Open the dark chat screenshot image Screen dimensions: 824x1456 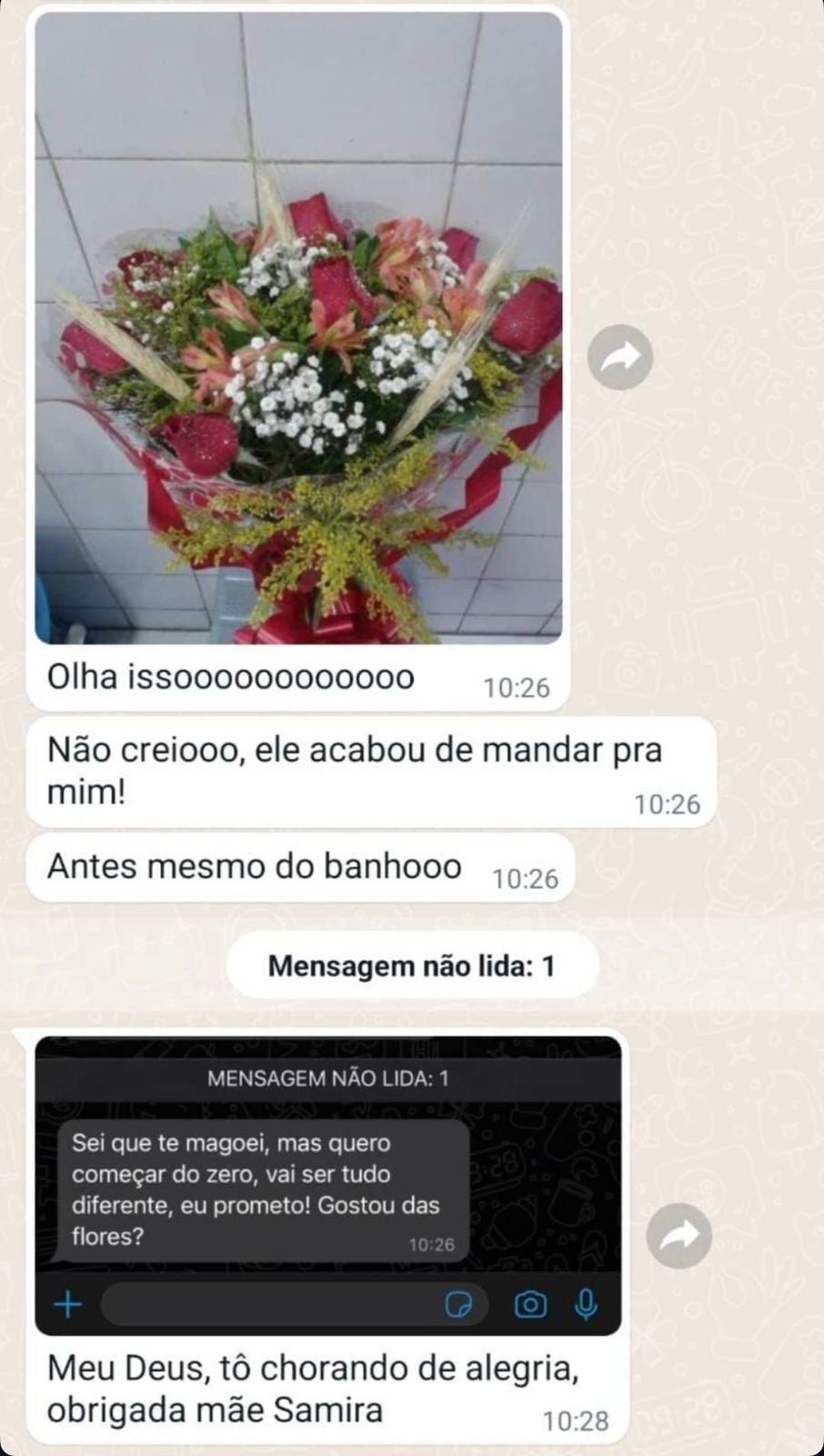click(x=327, y=1185)
